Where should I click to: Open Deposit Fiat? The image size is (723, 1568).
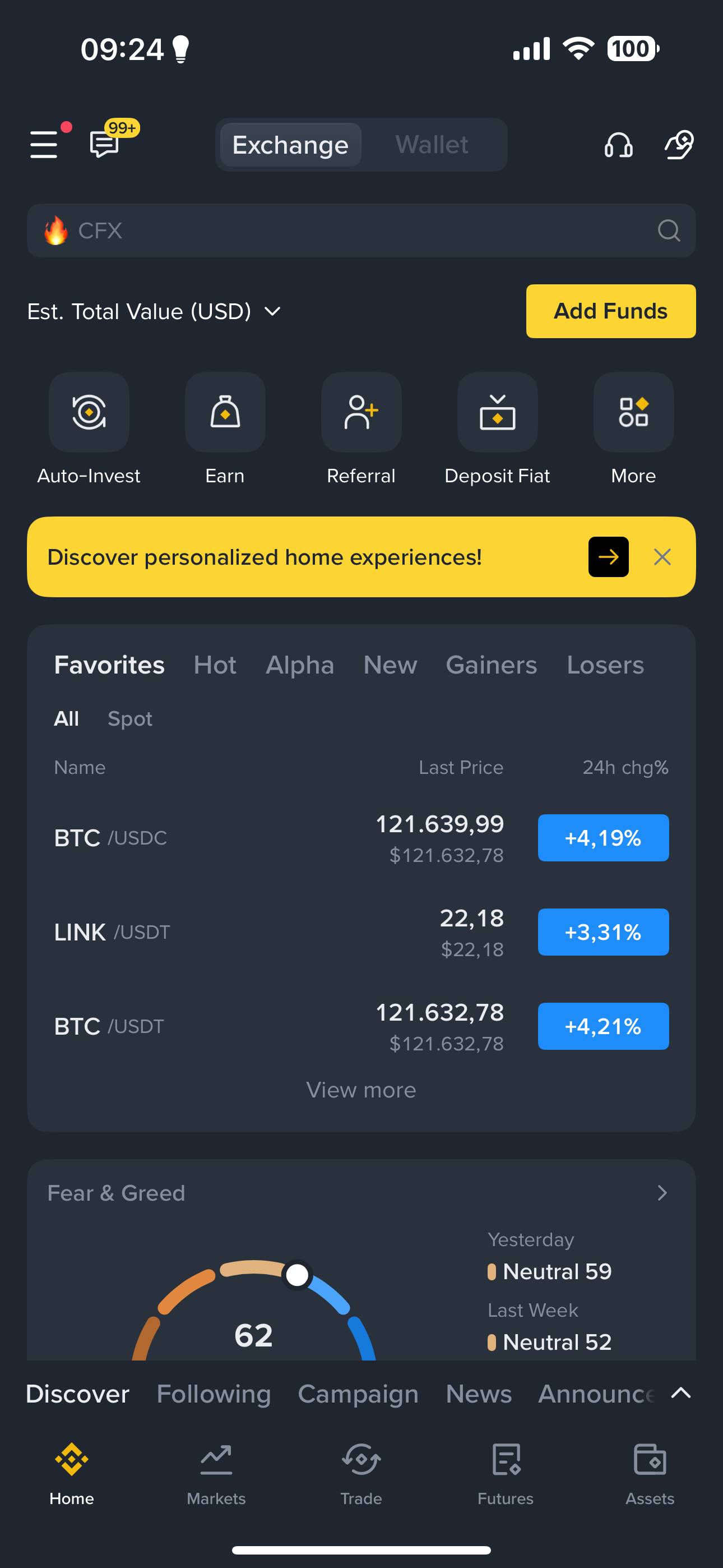click(x=497, y=429)
